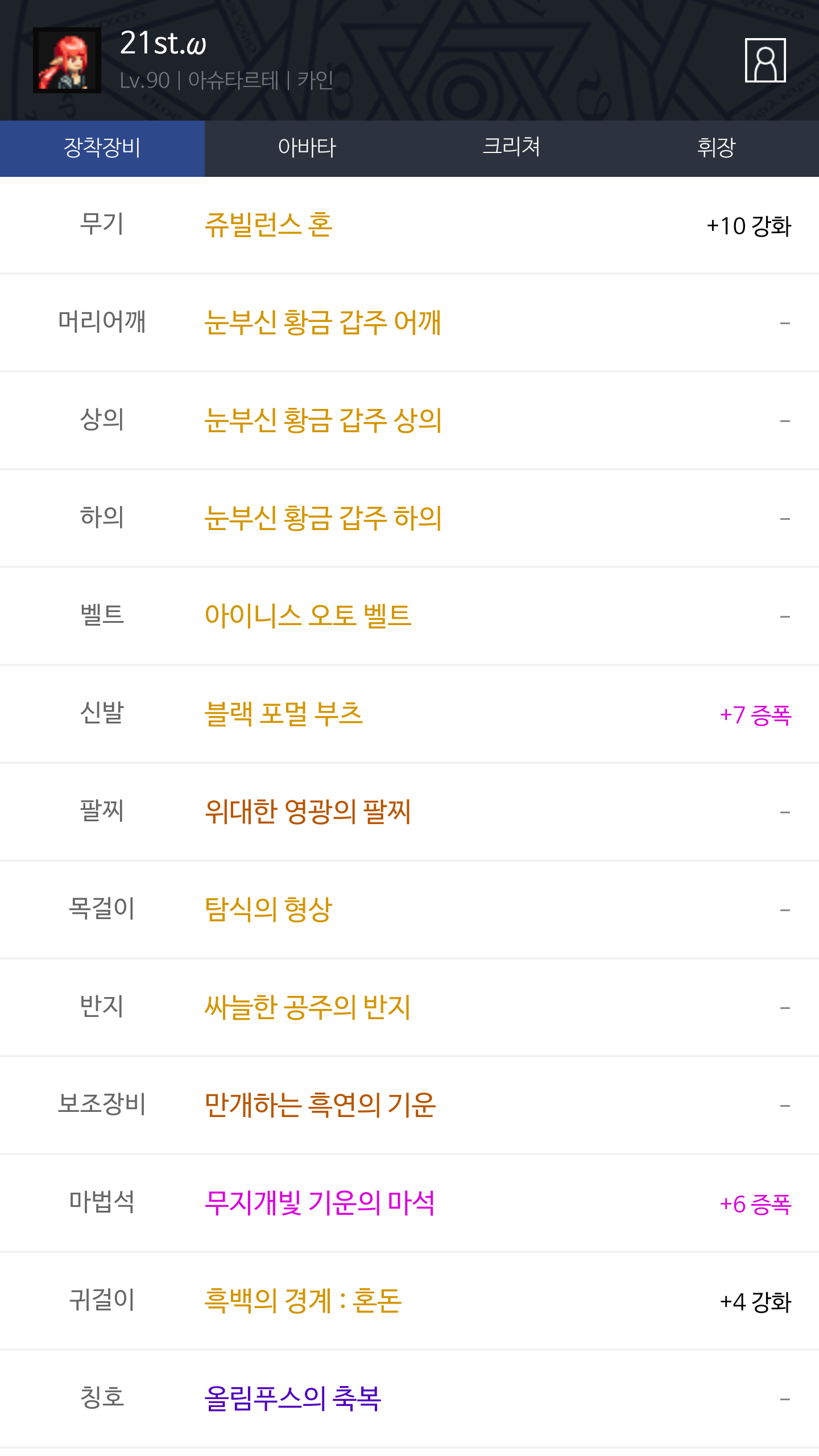Viewport: 819px width, 1456px height.
Task: Open title item 올림푸스의 축복
Action: coord(292,1399)
